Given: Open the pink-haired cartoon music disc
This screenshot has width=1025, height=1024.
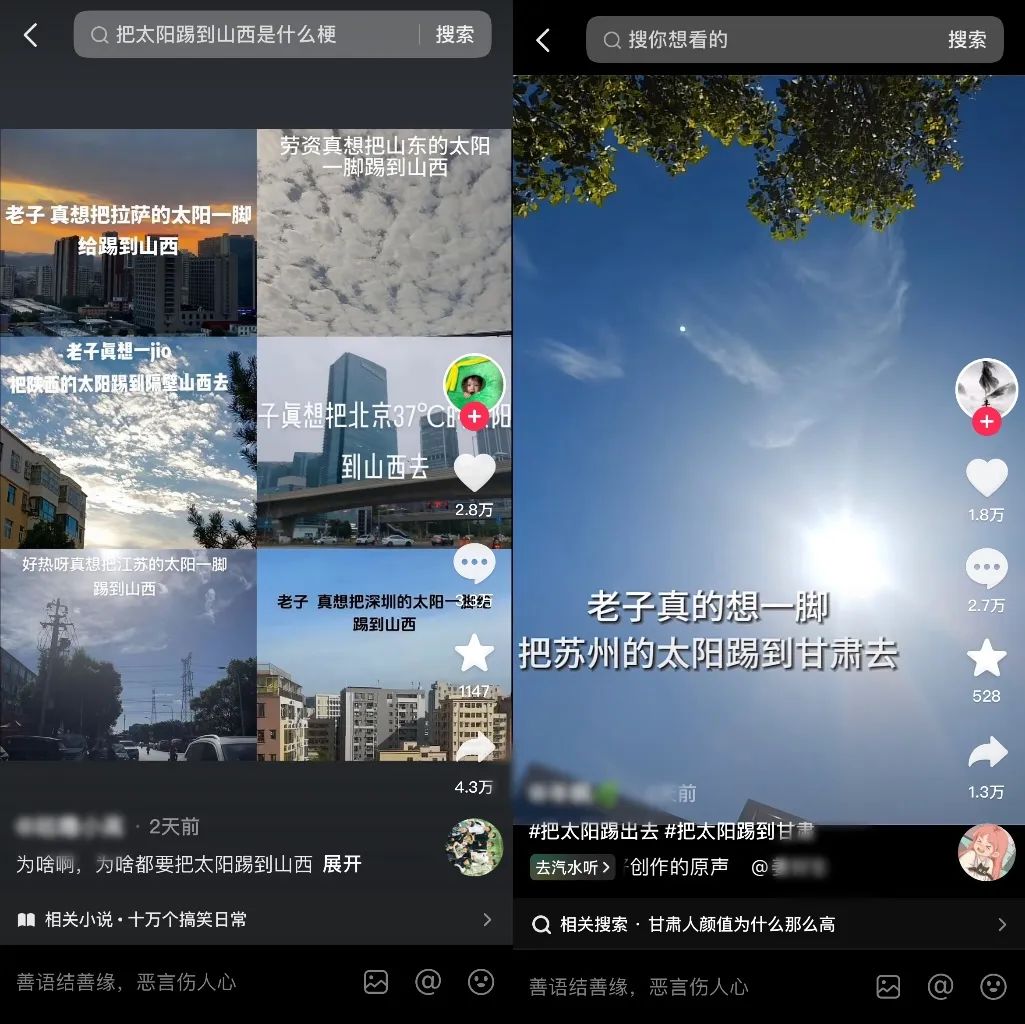Looking at the screenshot, I should tap(986, 853).
